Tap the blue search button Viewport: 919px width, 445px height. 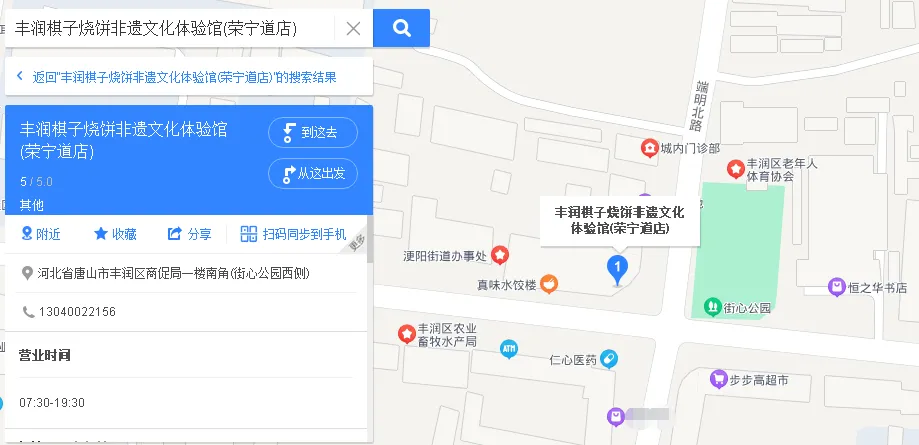pos(401,28)
